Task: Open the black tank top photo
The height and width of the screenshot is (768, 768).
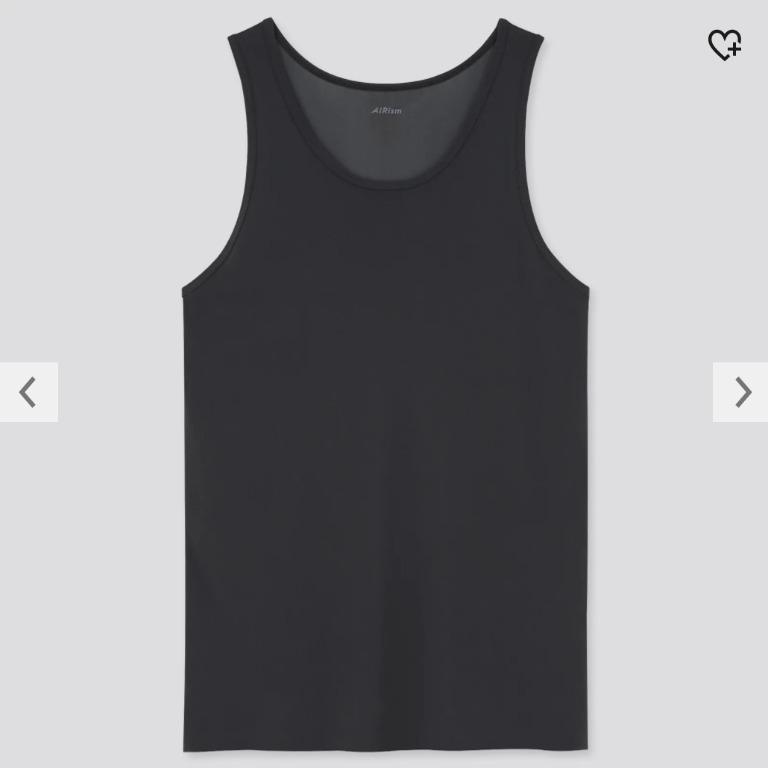Action: 385,400
